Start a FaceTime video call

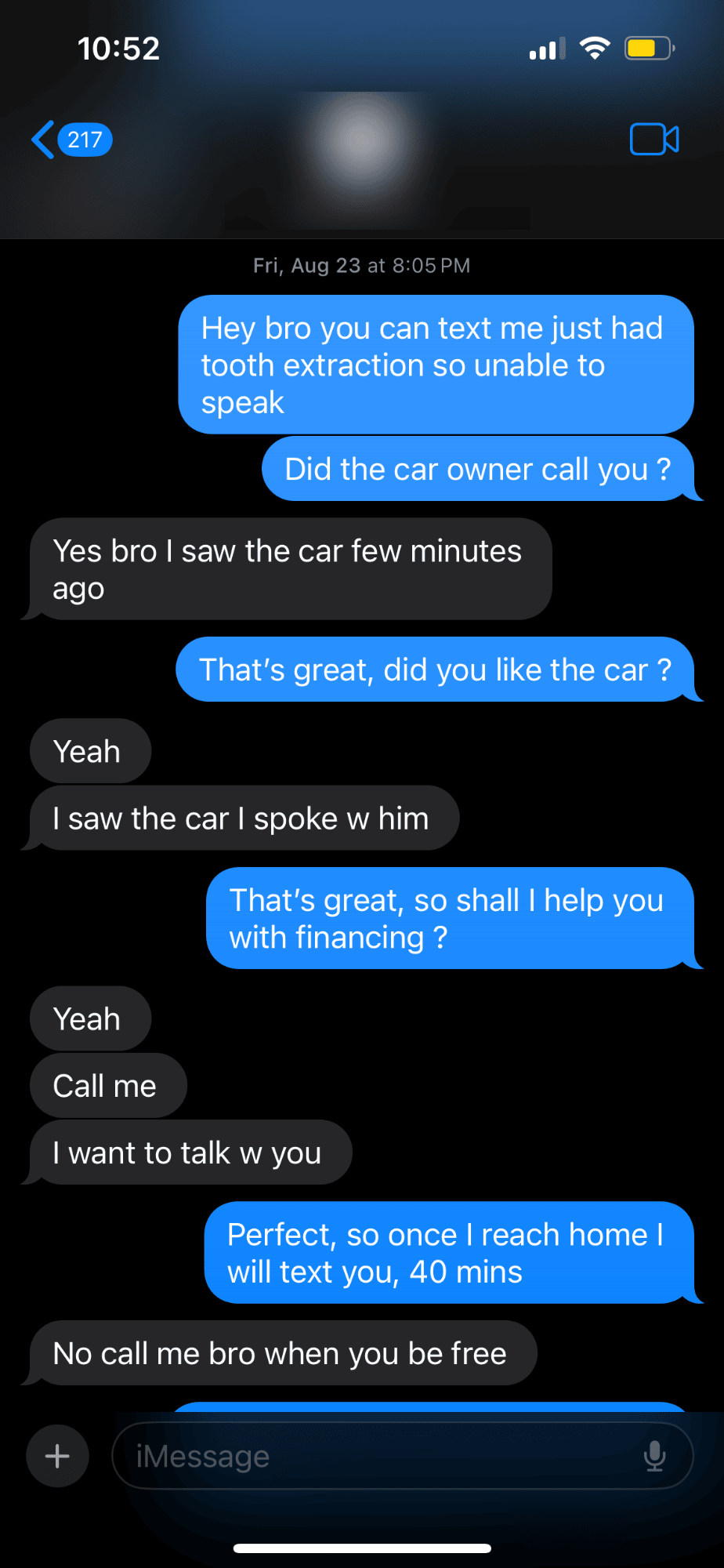tap(653, 140)
